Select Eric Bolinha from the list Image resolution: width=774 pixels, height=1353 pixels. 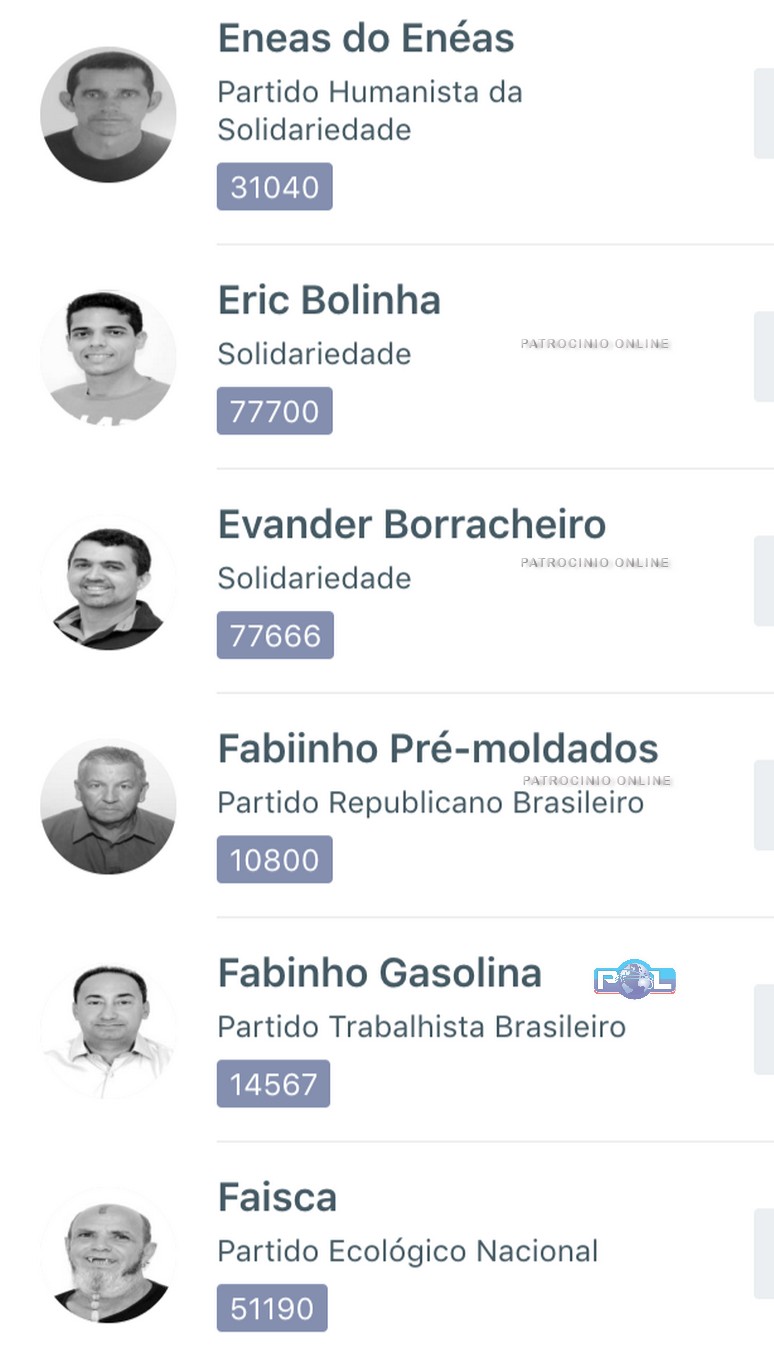click(329, 300)
